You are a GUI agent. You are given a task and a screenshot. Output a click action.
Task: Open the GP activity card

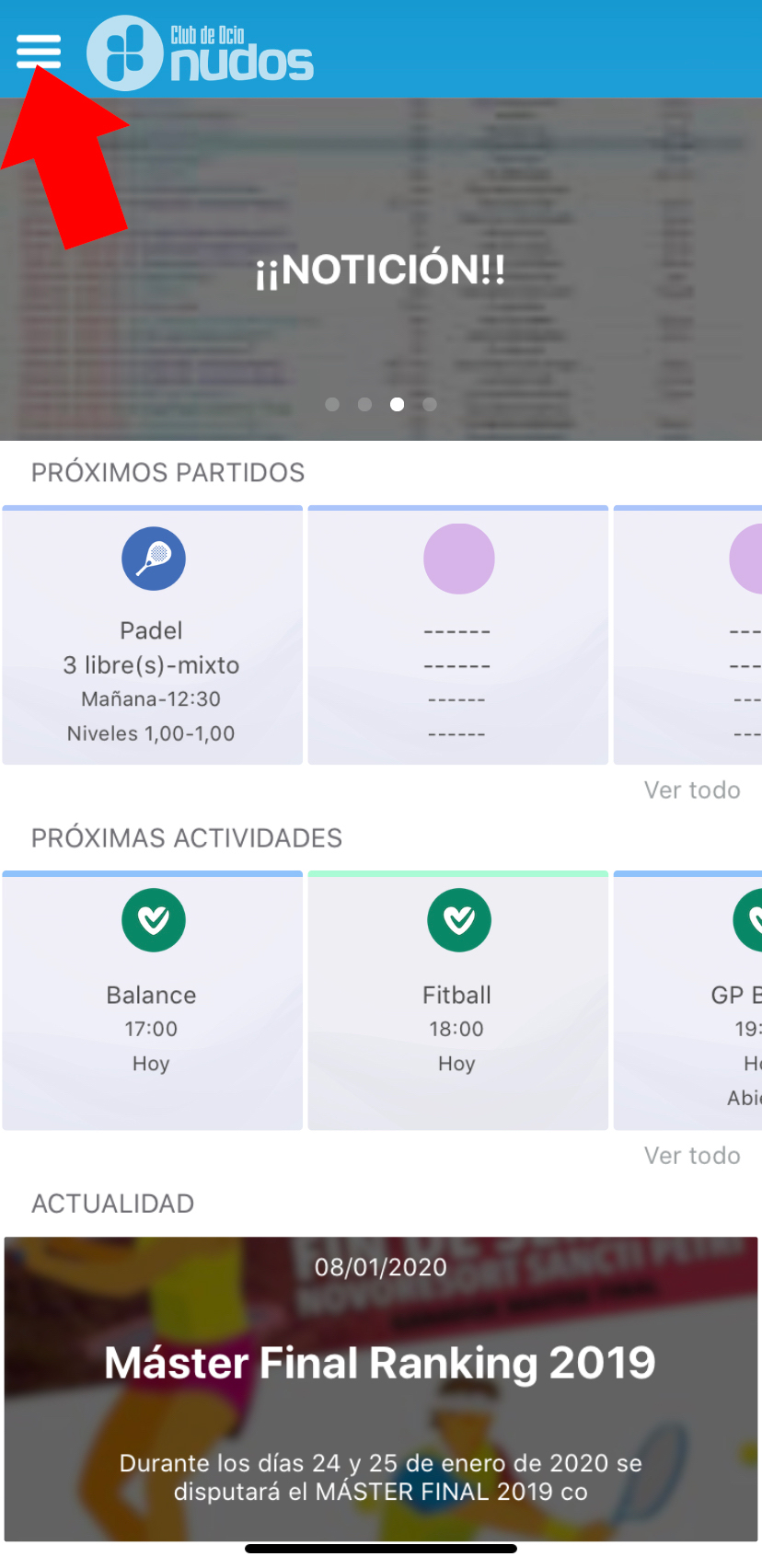(688, 1000)
